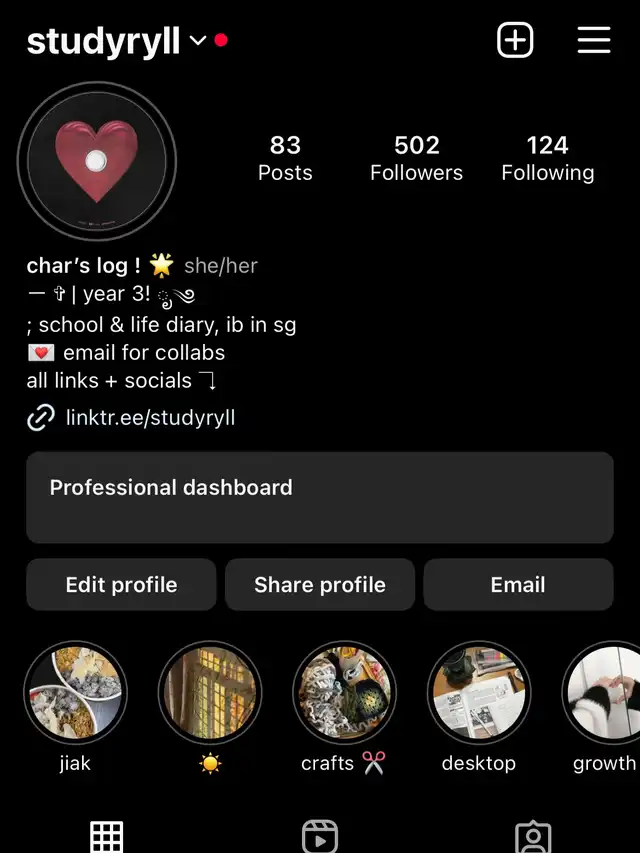Open the crafts story highlight
The image size is (640, 853).
pos(344,693)
